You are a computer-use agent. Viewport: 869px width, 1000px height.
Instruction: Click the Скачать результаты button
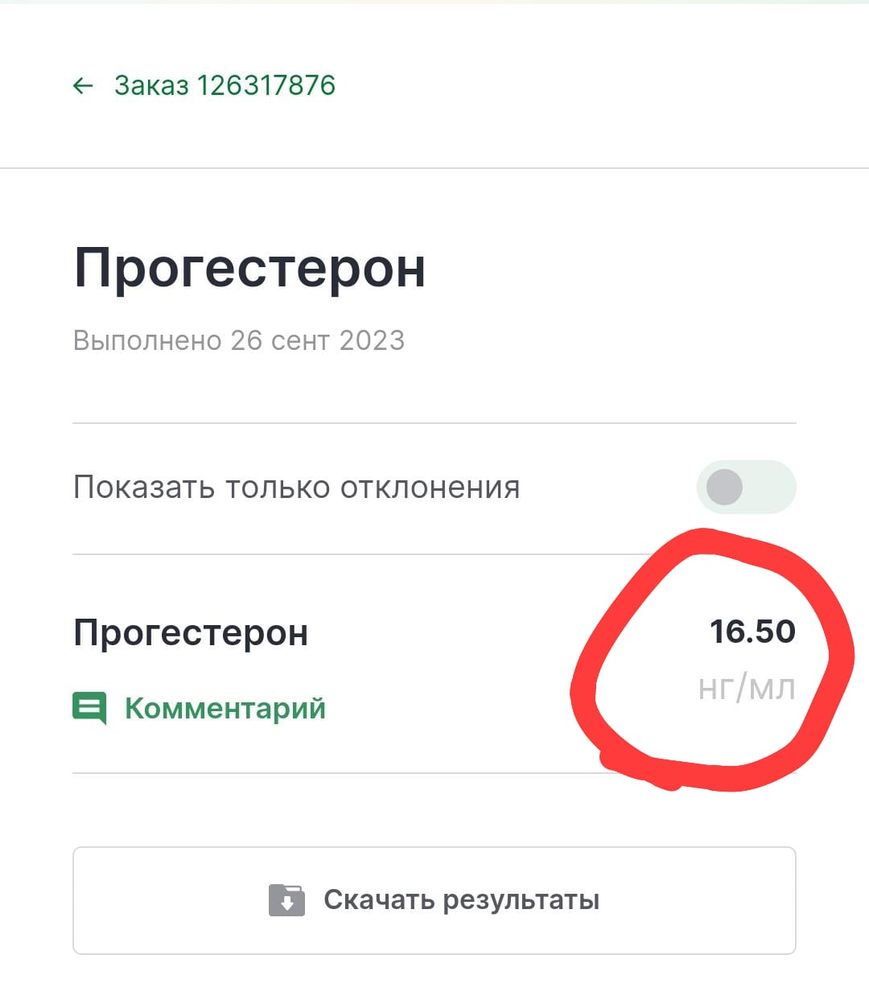coord(434,899)
